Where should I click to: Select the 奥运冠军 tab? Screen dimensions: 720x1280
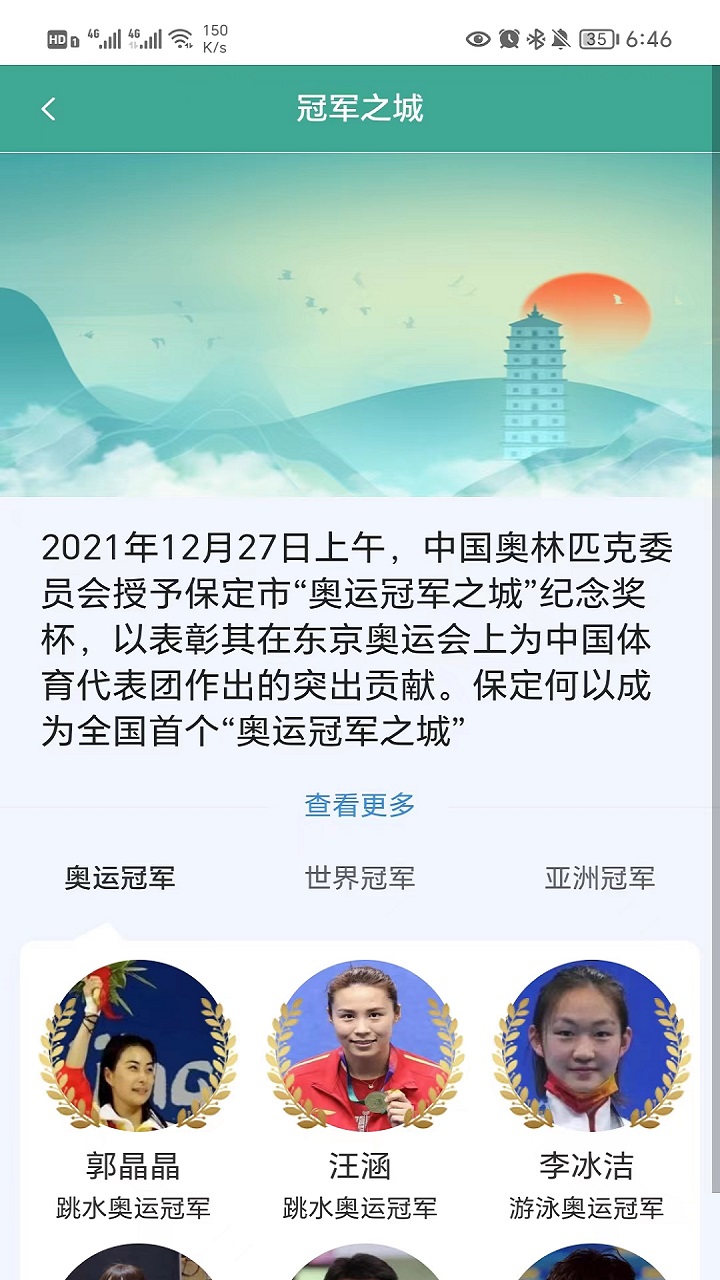click(120, 878)
